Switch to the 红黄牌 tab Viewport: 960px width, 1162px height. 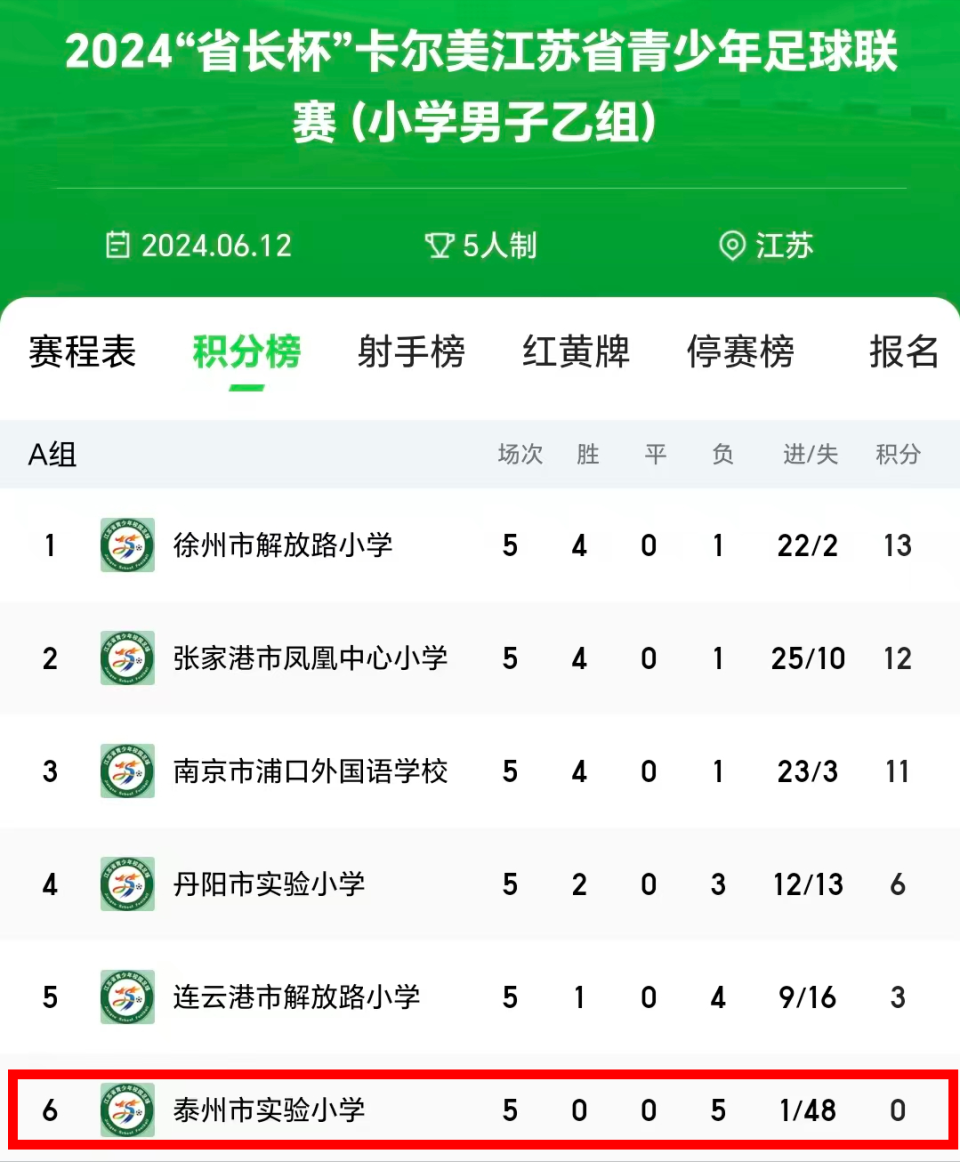pos(576,352)
